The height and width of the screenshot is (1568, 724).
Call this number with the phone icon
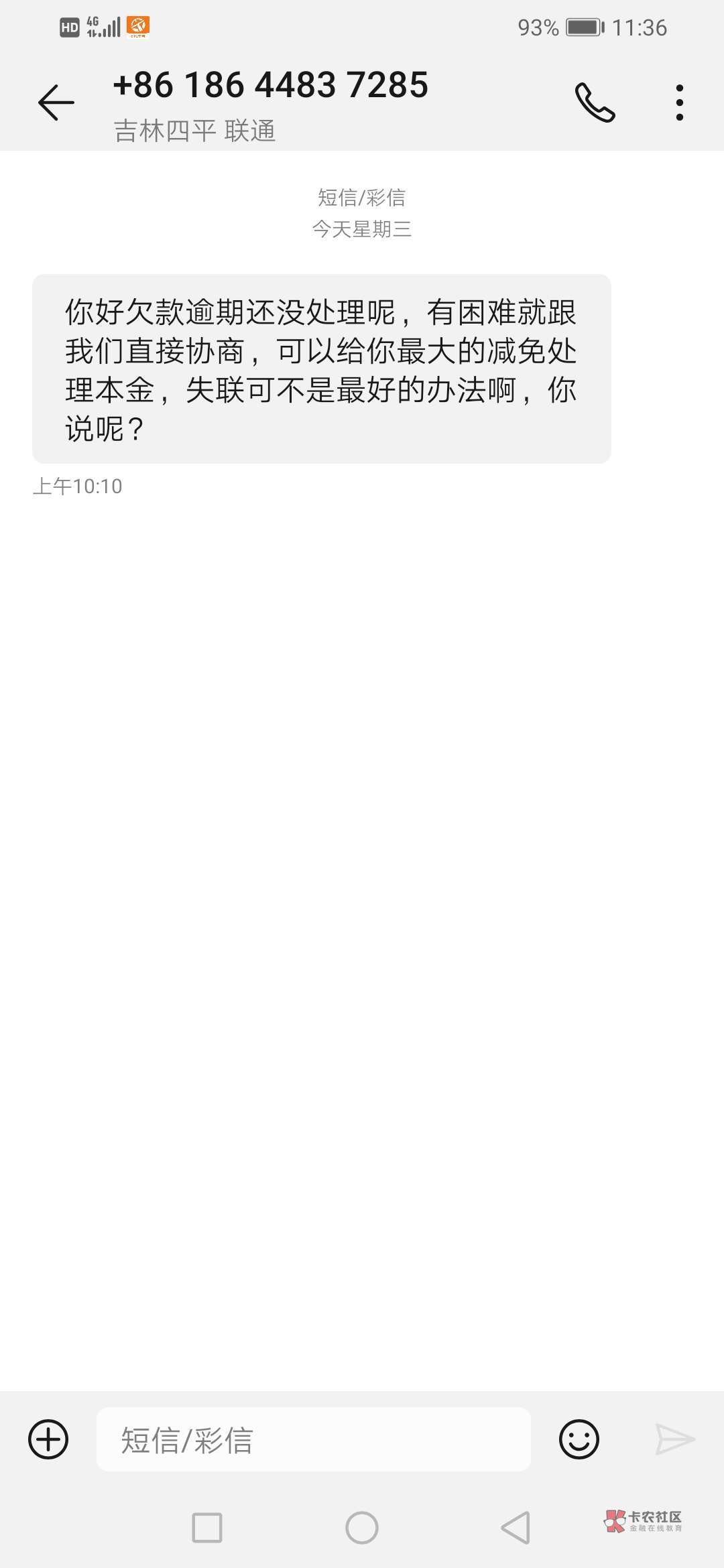tap(595, 103)
